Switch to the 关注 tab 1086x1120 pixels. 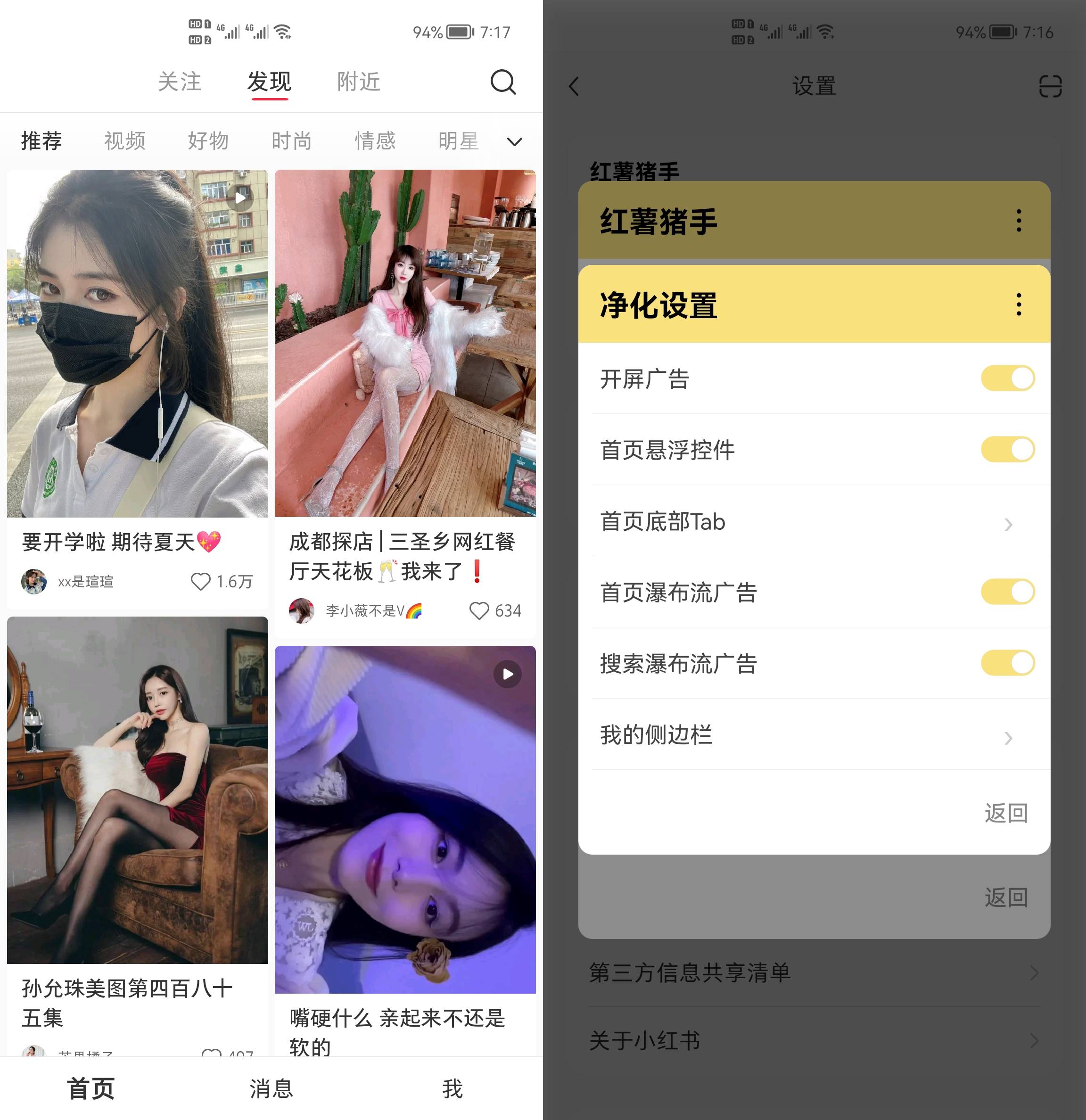point(180,82)
